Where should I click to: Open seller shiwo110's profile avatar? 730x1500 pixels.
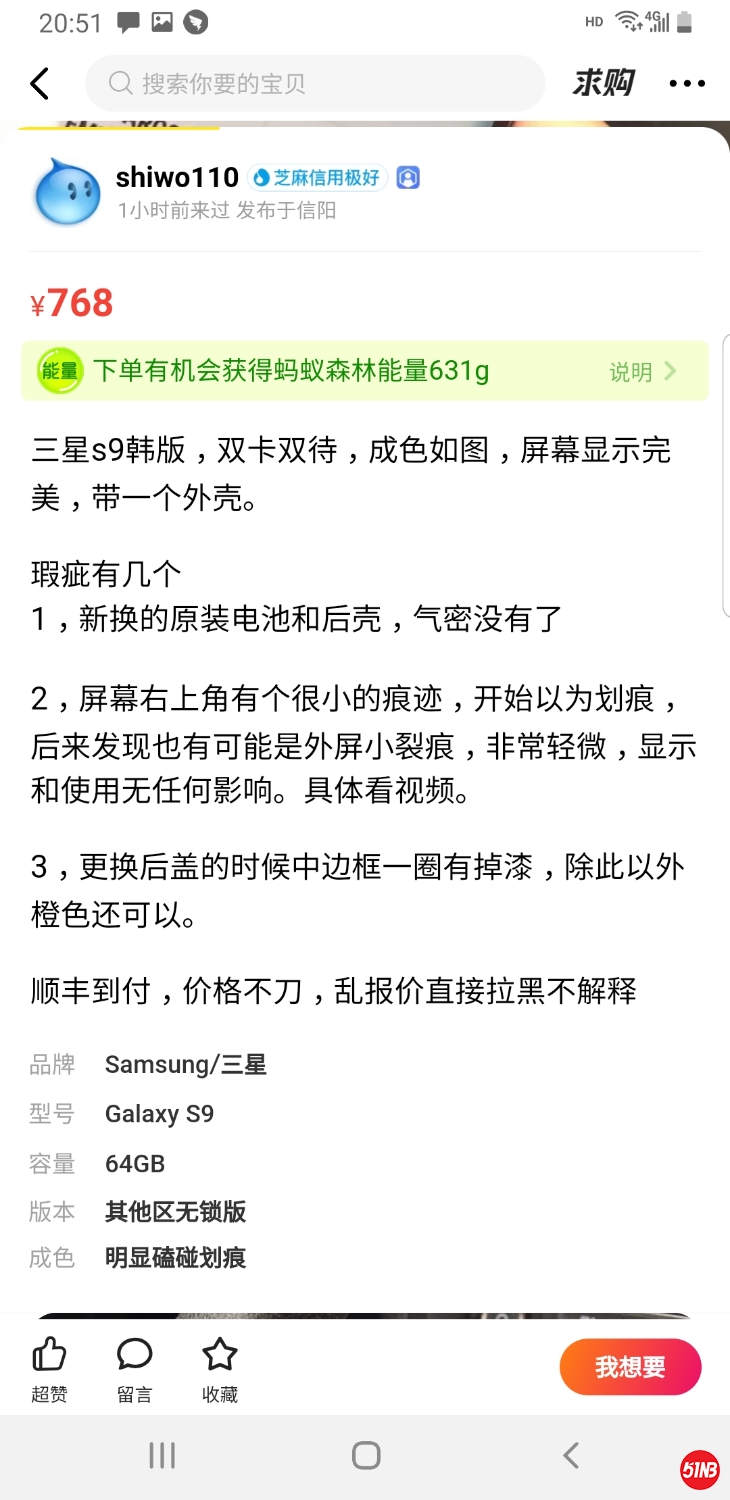pos(67,191)
